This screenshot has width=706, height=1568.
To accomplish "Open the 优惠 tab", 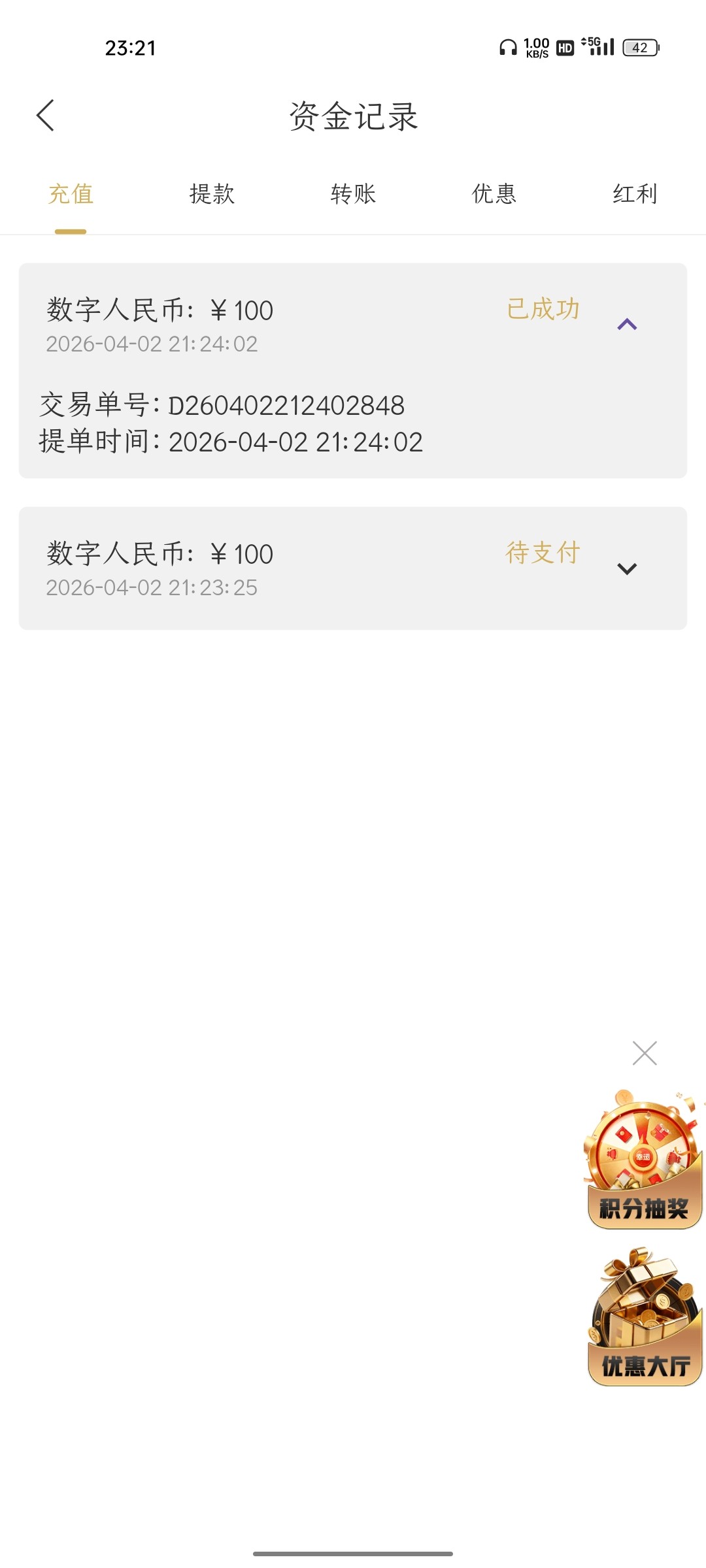I will [x=494, y=195].
